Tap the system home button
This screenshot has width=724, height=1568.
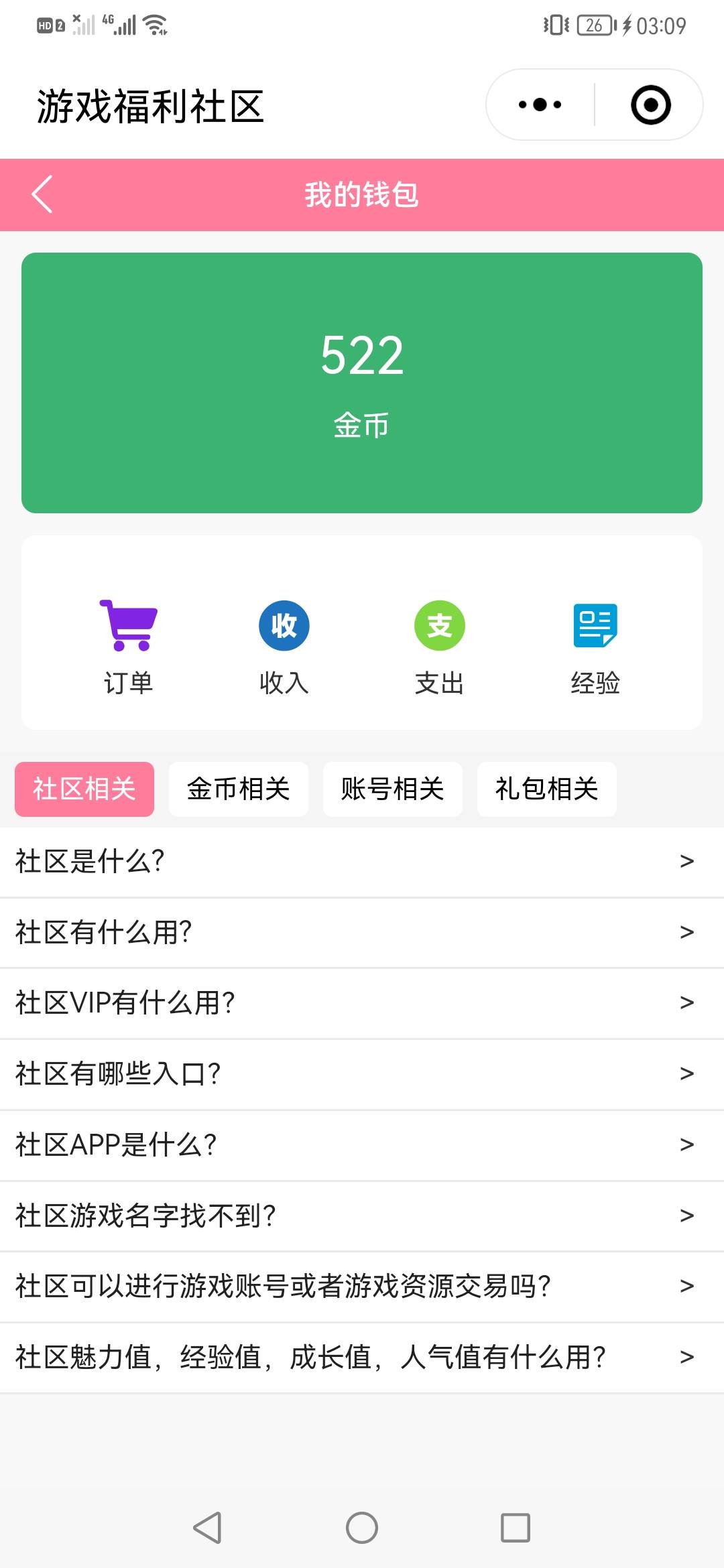[x=362, y=1528]
